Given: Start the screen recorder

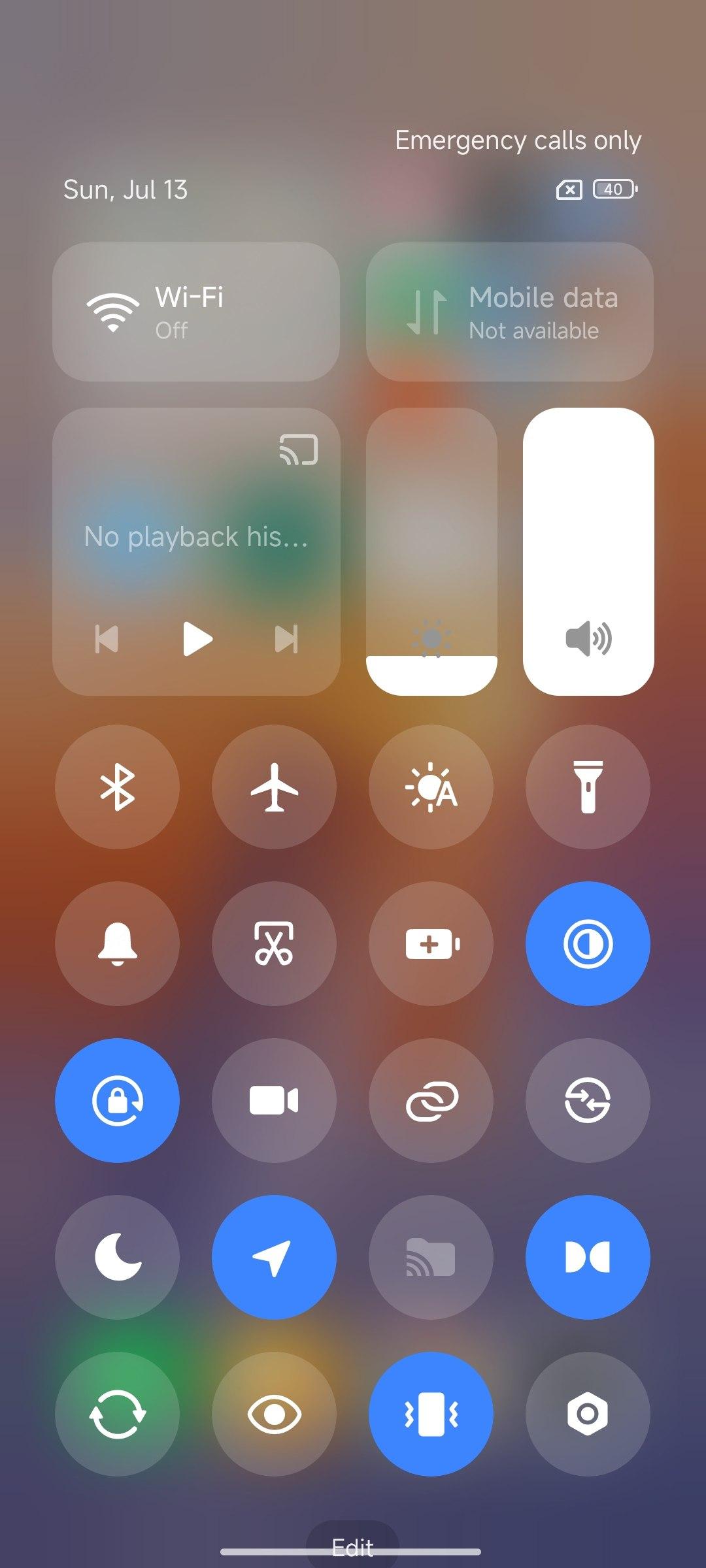Looking at the screenshot, I should tap(275, 1100).
